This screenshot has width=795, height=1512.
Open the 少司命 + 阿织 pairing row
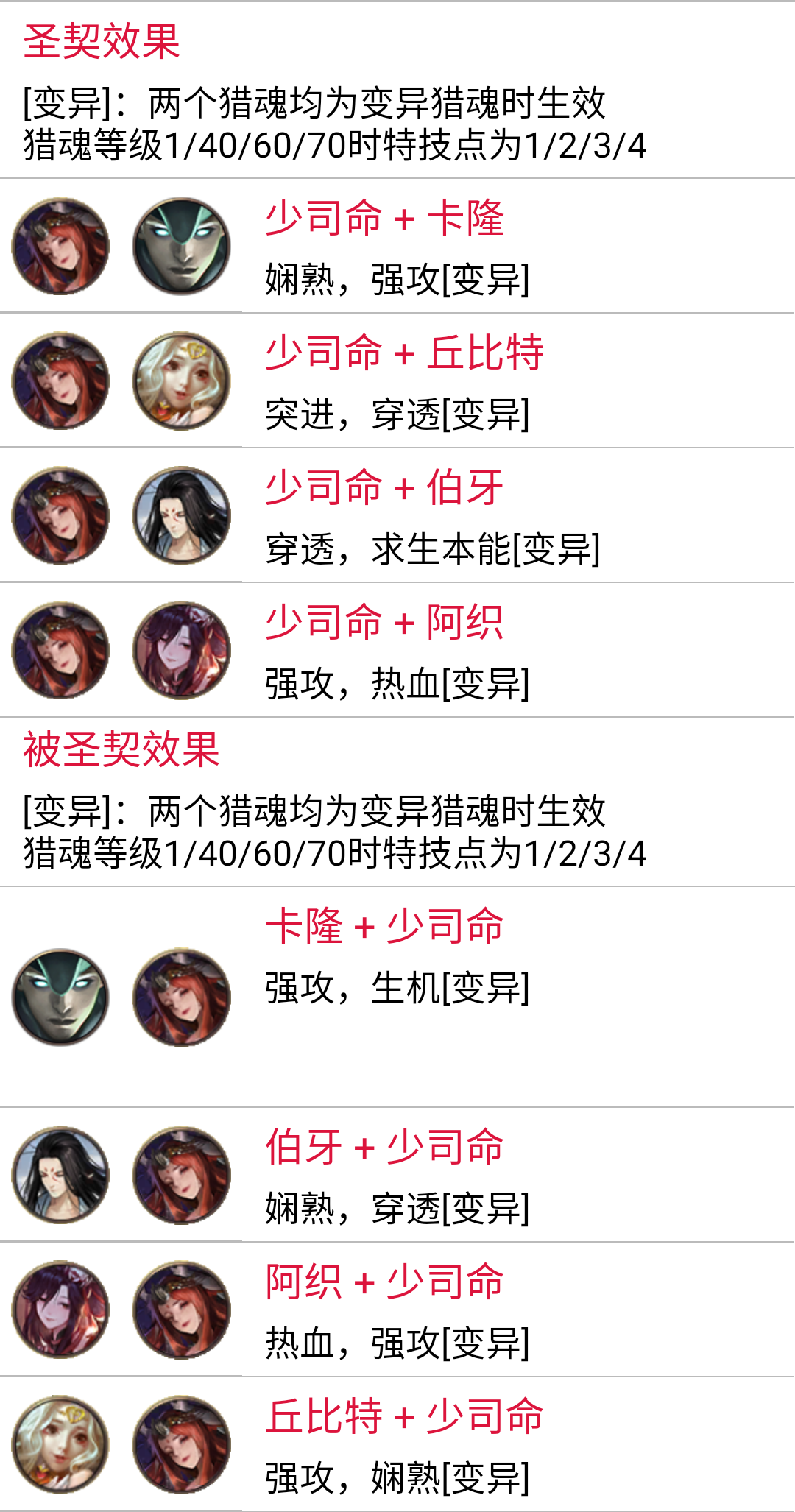tap(397, 650)
